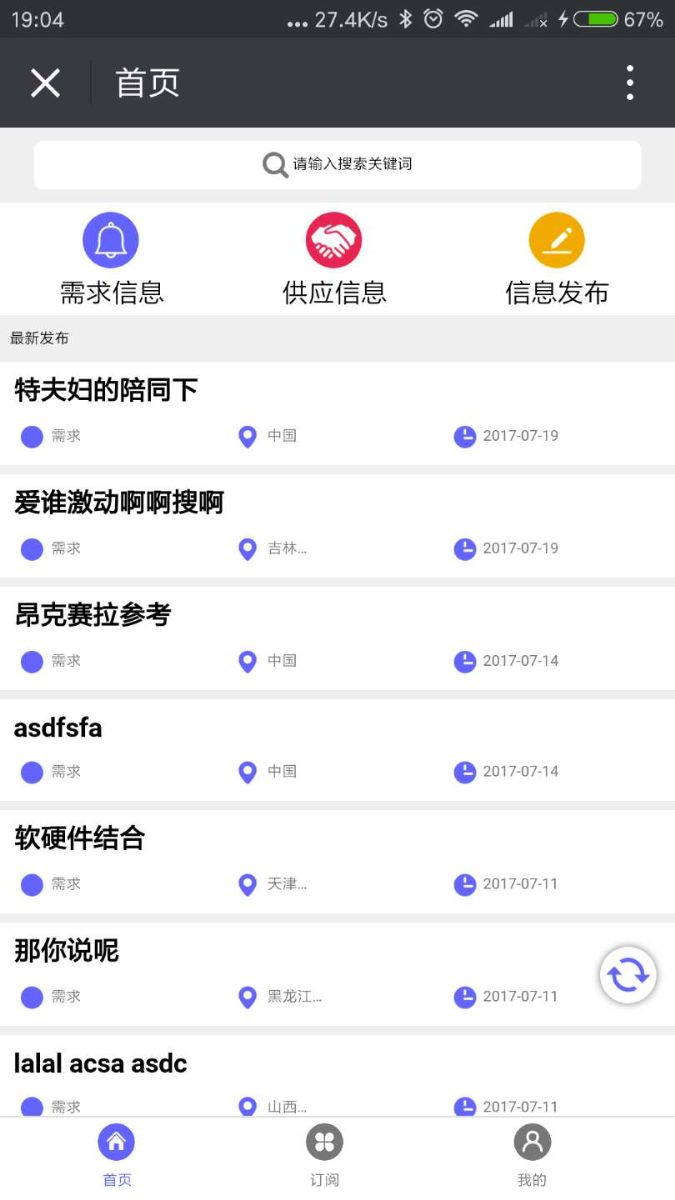
Task: Switch to the 首页 tab
Action: (x=117, y=1156)
